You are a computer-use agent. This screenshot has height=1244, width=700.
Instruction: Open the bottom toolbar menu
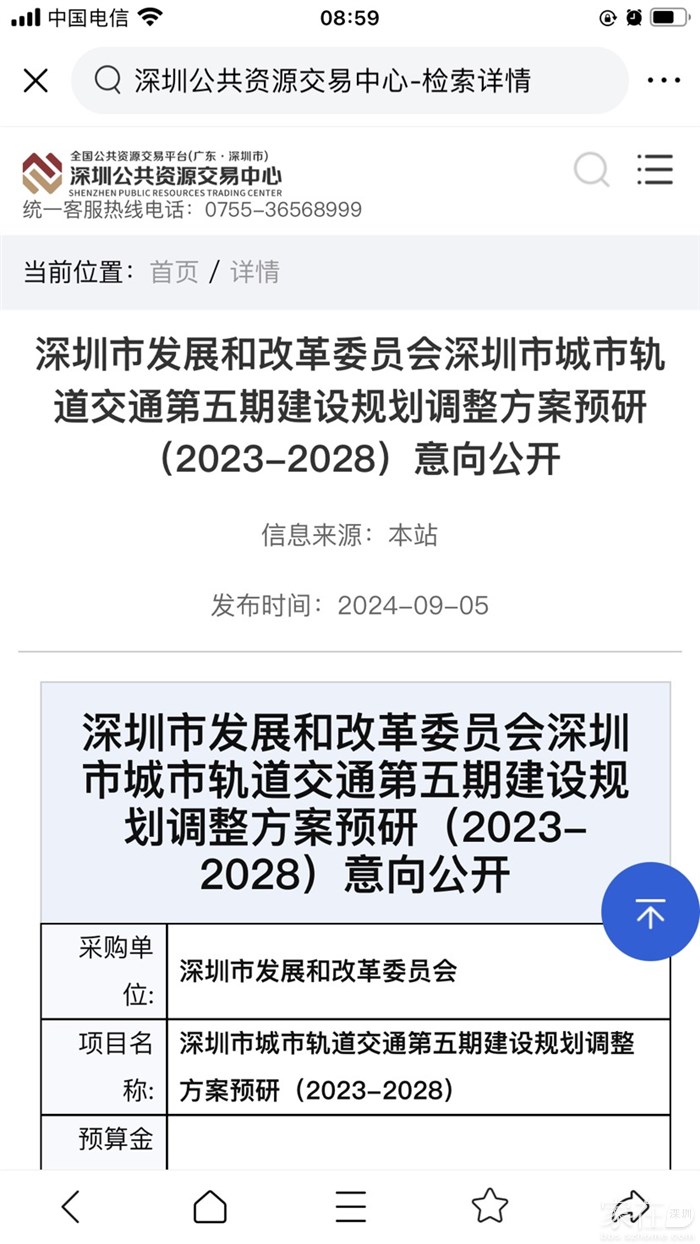pos(350,1207)
